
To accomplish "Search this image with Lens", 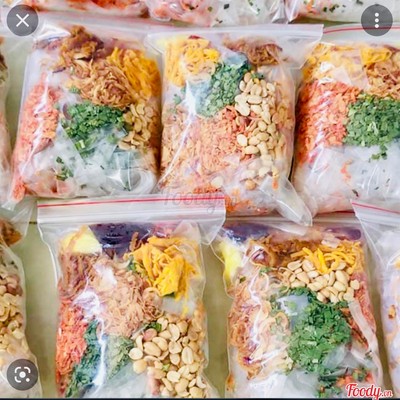I will tap(22, 375).
